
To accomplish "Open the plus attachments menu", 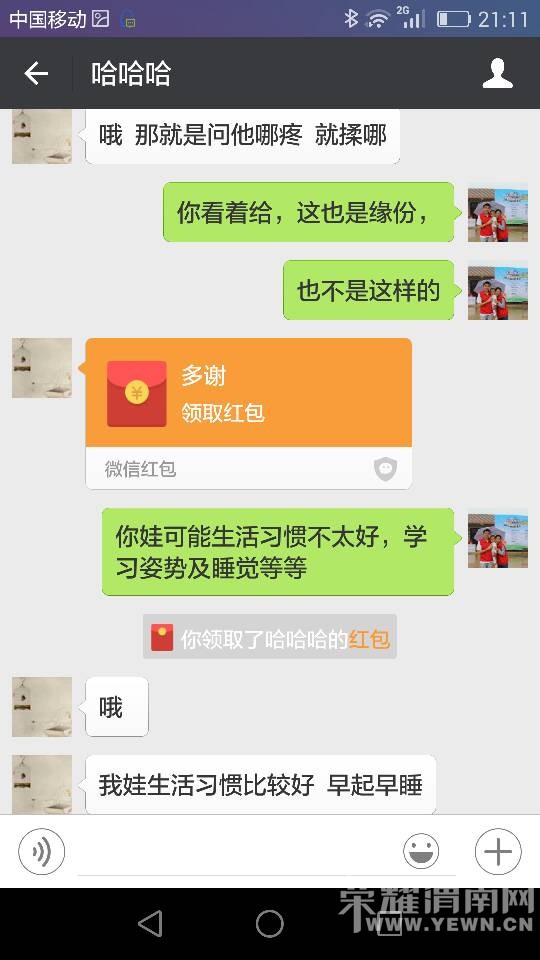I will tap(498, 851).
